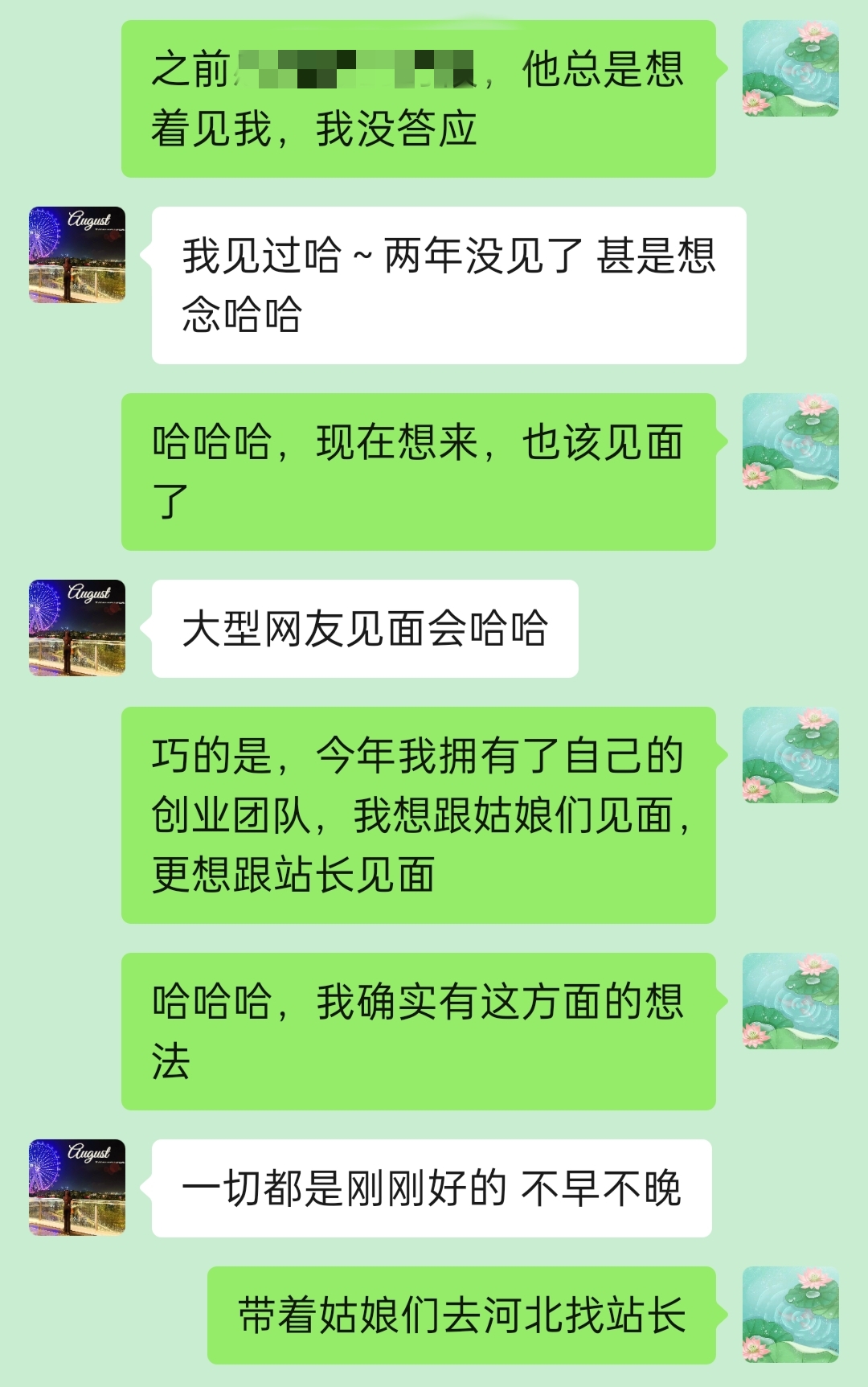Tap lotus avatar beside '我确实有这方面的想法' message

click(790, 1001)
